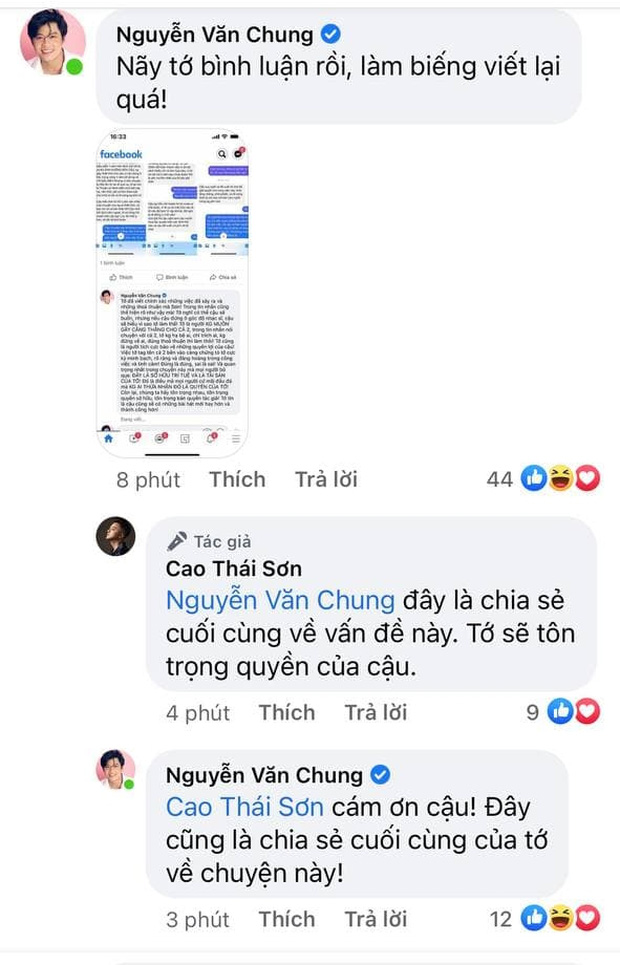This screenshot has width=620, height=965.
Task: Reply to the comment posted 3 phút ago
Action: 376,919
